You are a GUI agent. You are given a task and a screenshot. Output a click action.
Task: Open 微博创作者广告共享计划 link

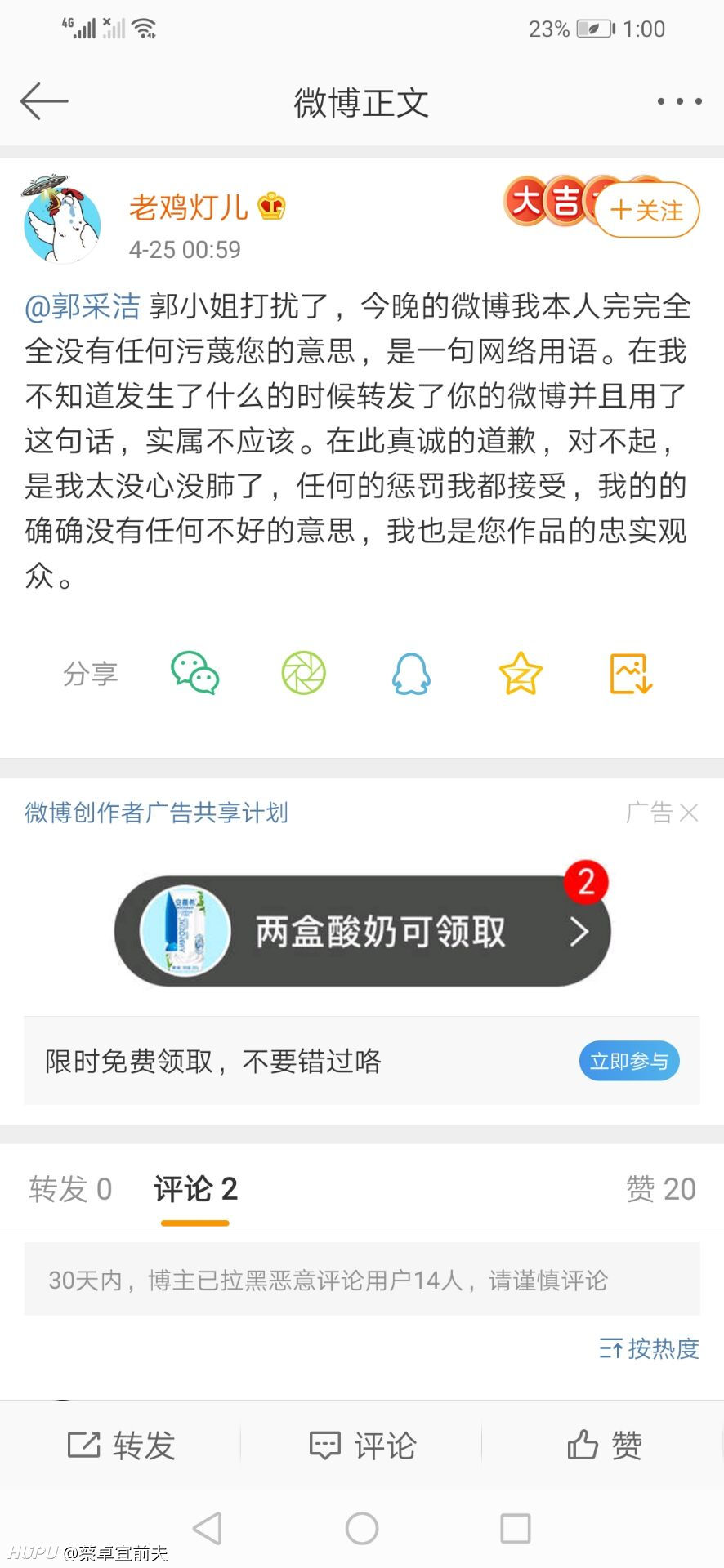[156, 813]
